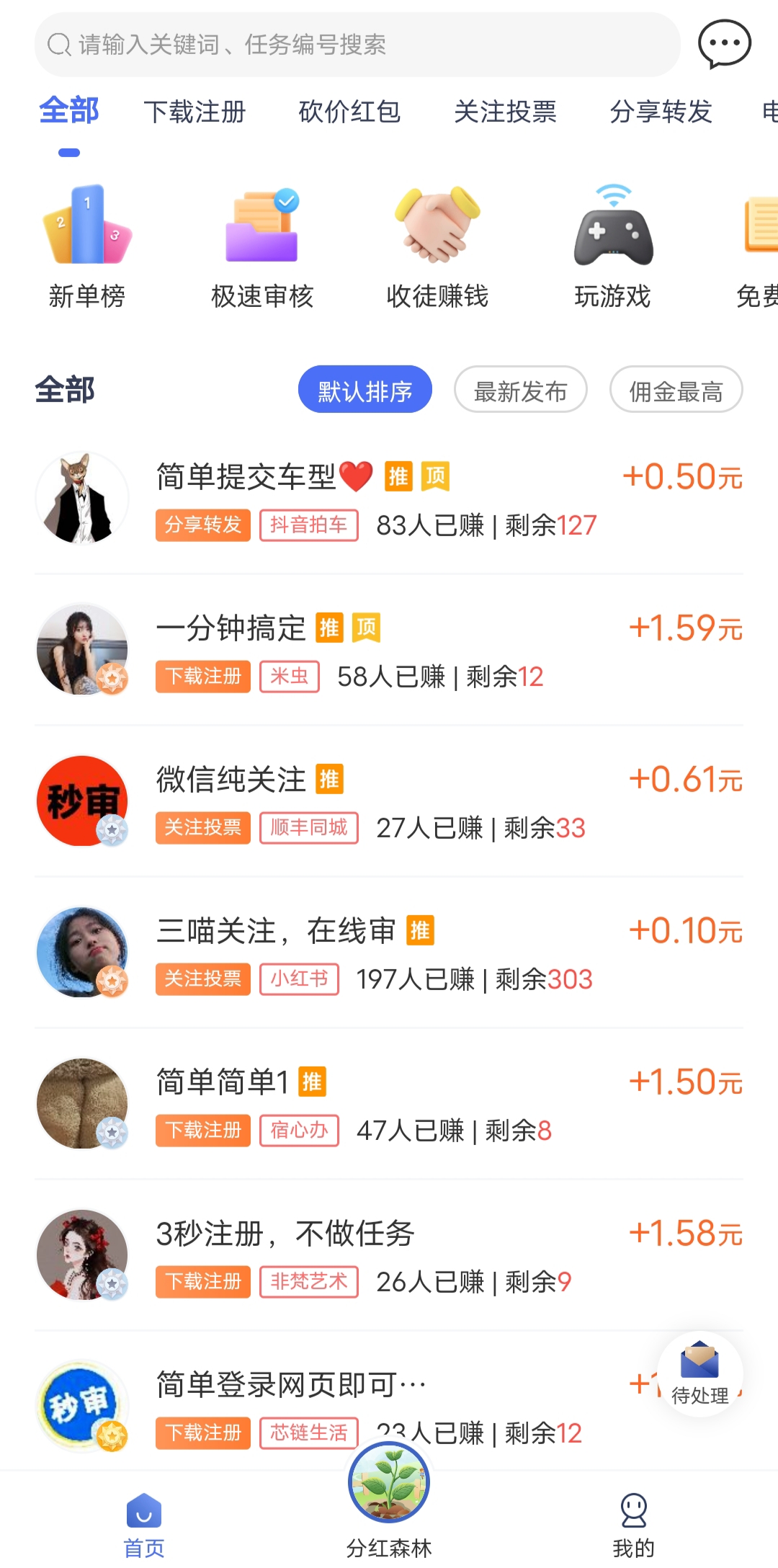Select the 关注投票 category tab

pyautogui.click(x=505, y=112)
